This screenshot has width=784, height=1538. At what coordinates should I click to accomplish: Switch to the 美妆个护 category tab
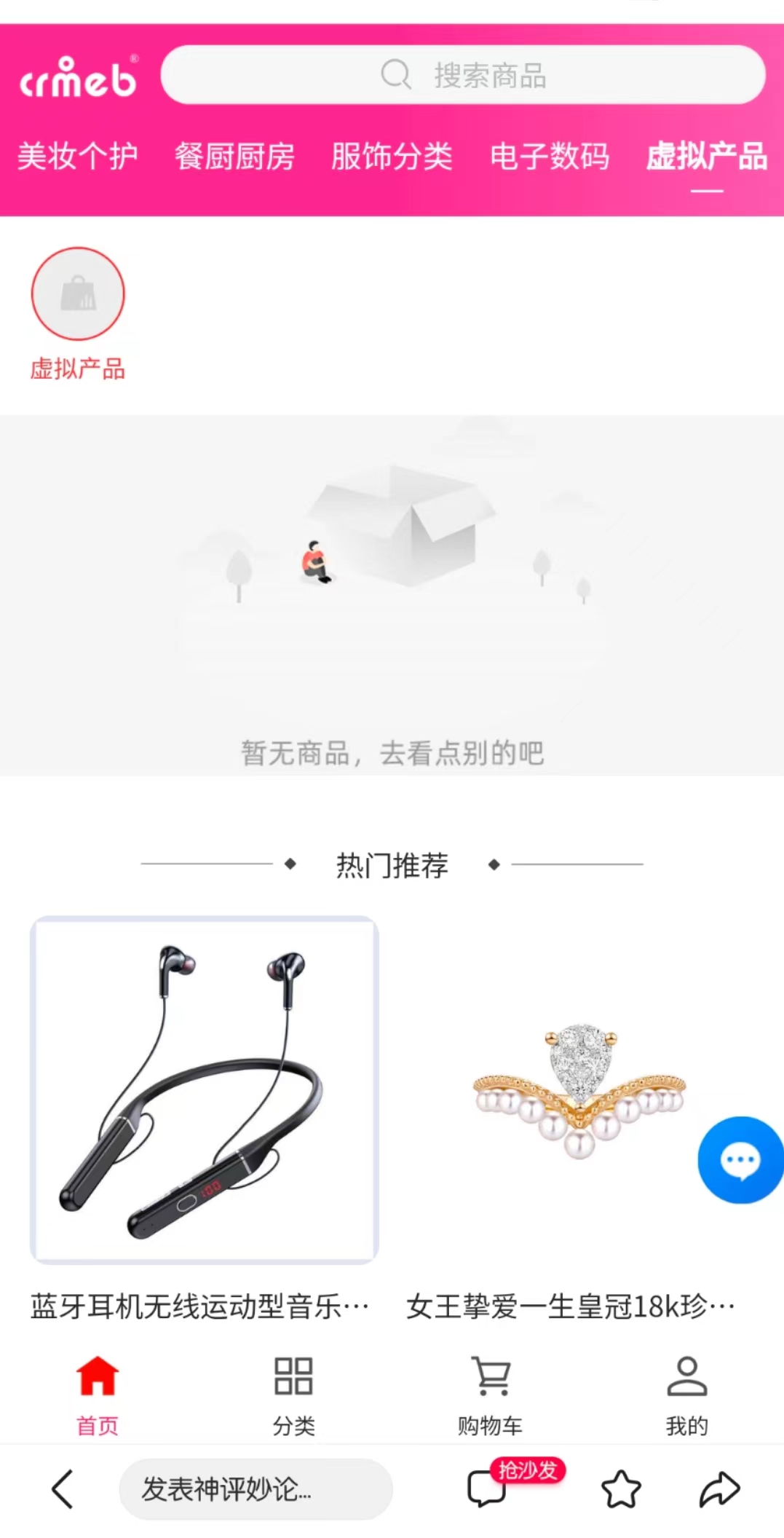77,156
